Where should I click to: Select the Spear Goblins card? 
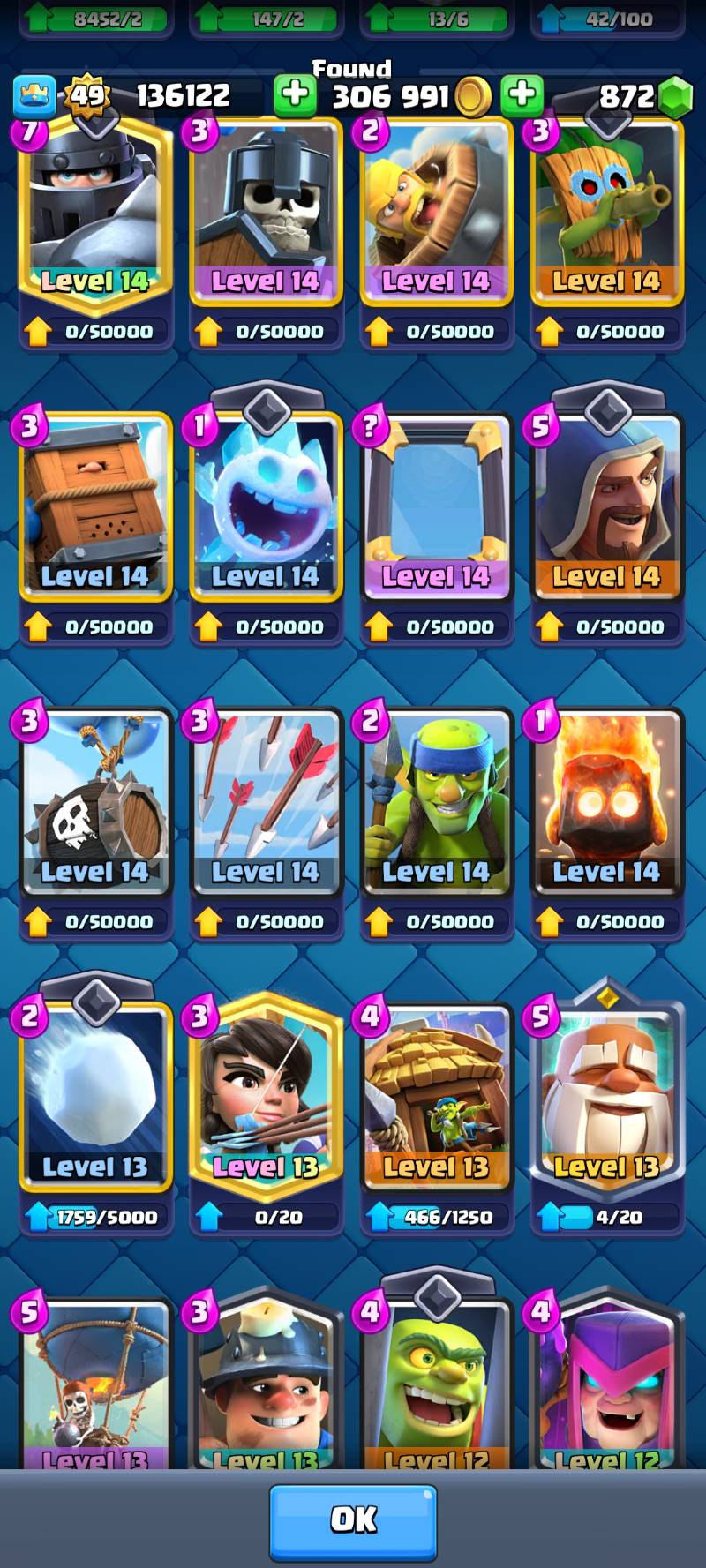click(436, 803)
